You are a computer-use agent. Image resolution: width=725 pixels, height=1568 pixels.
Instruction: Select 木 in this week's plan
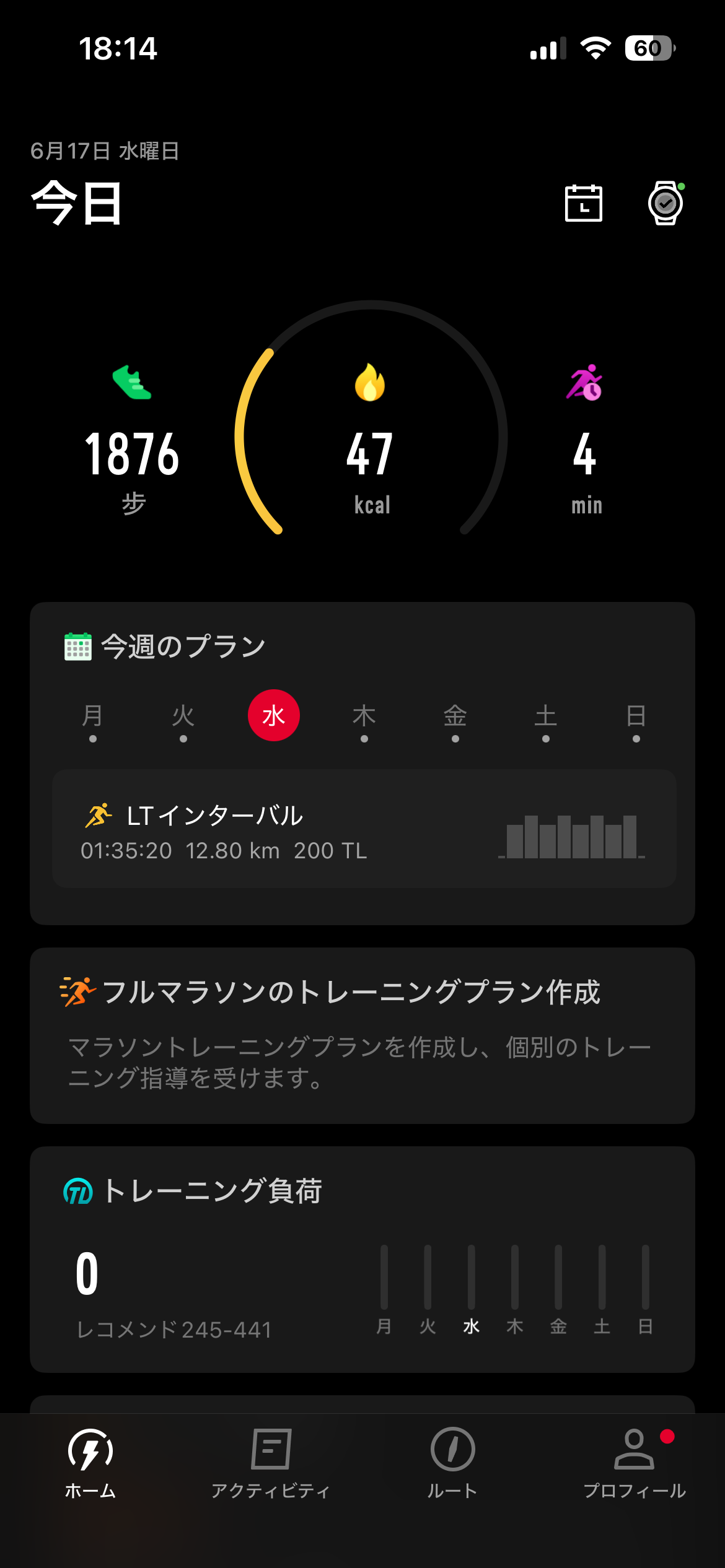click(364, 721)
